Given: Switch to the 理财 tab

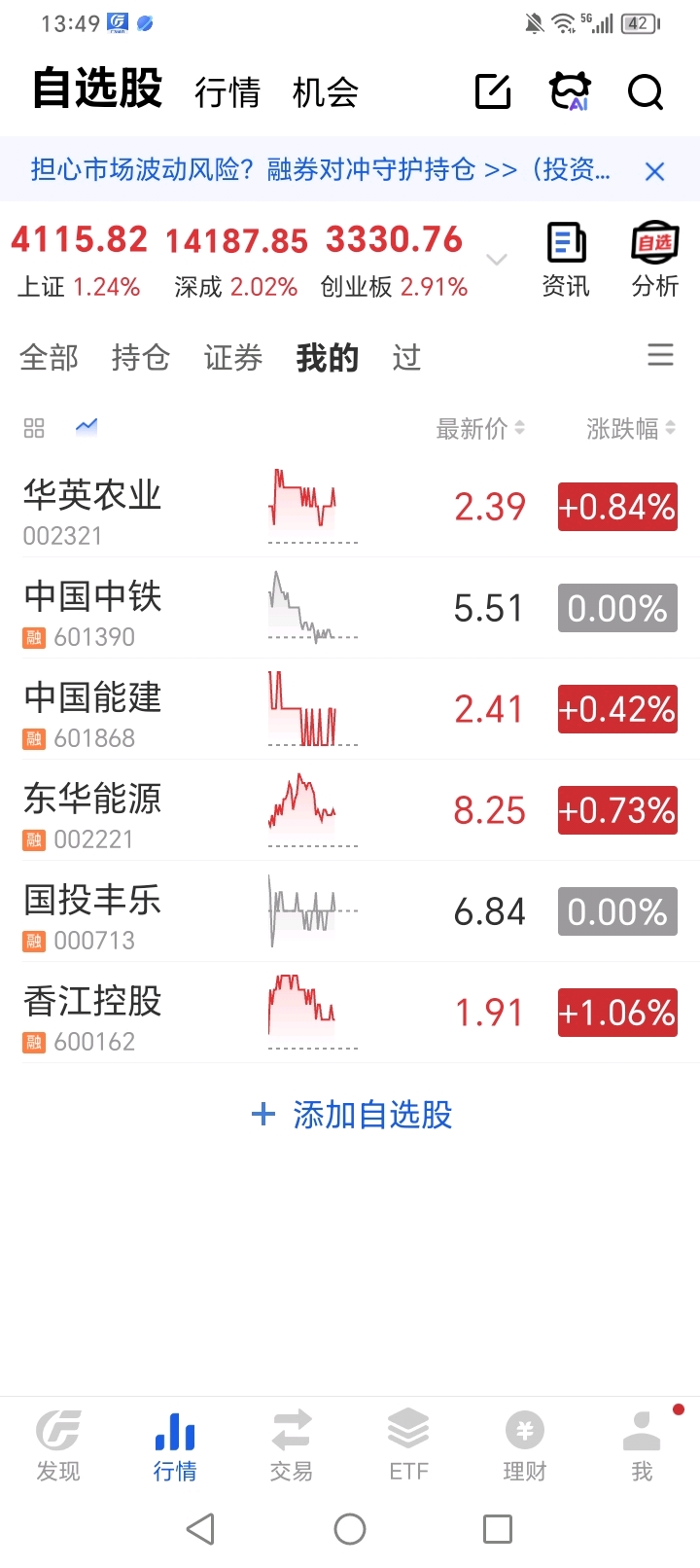Looking at the screenshot, I should (525, 1445).
